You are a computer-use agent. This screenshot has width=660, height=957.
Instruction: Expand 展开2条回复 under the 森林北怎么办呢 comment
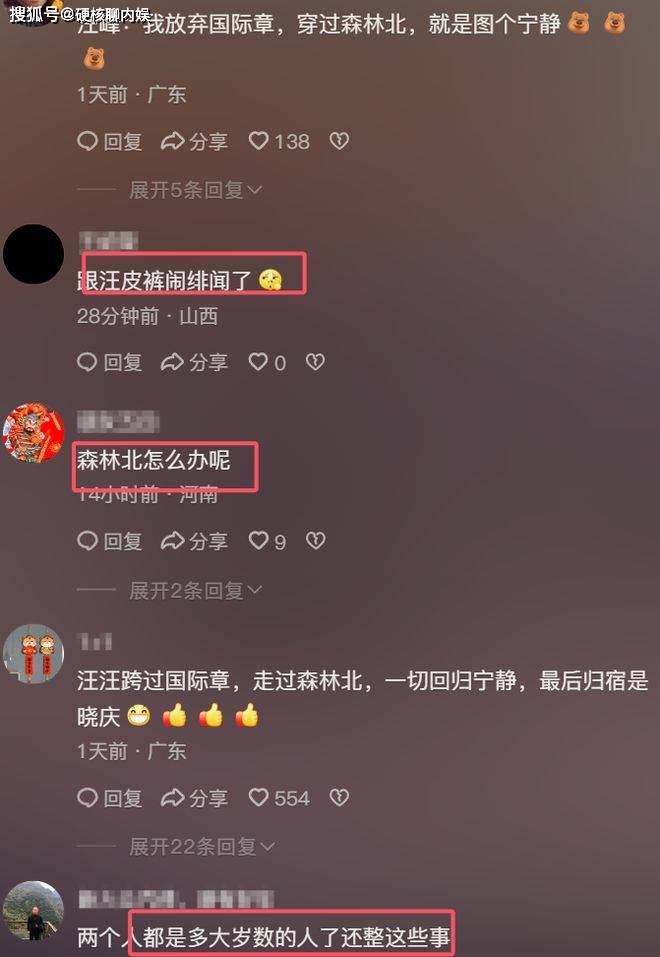pyautogui.click(x=195, y=591)
